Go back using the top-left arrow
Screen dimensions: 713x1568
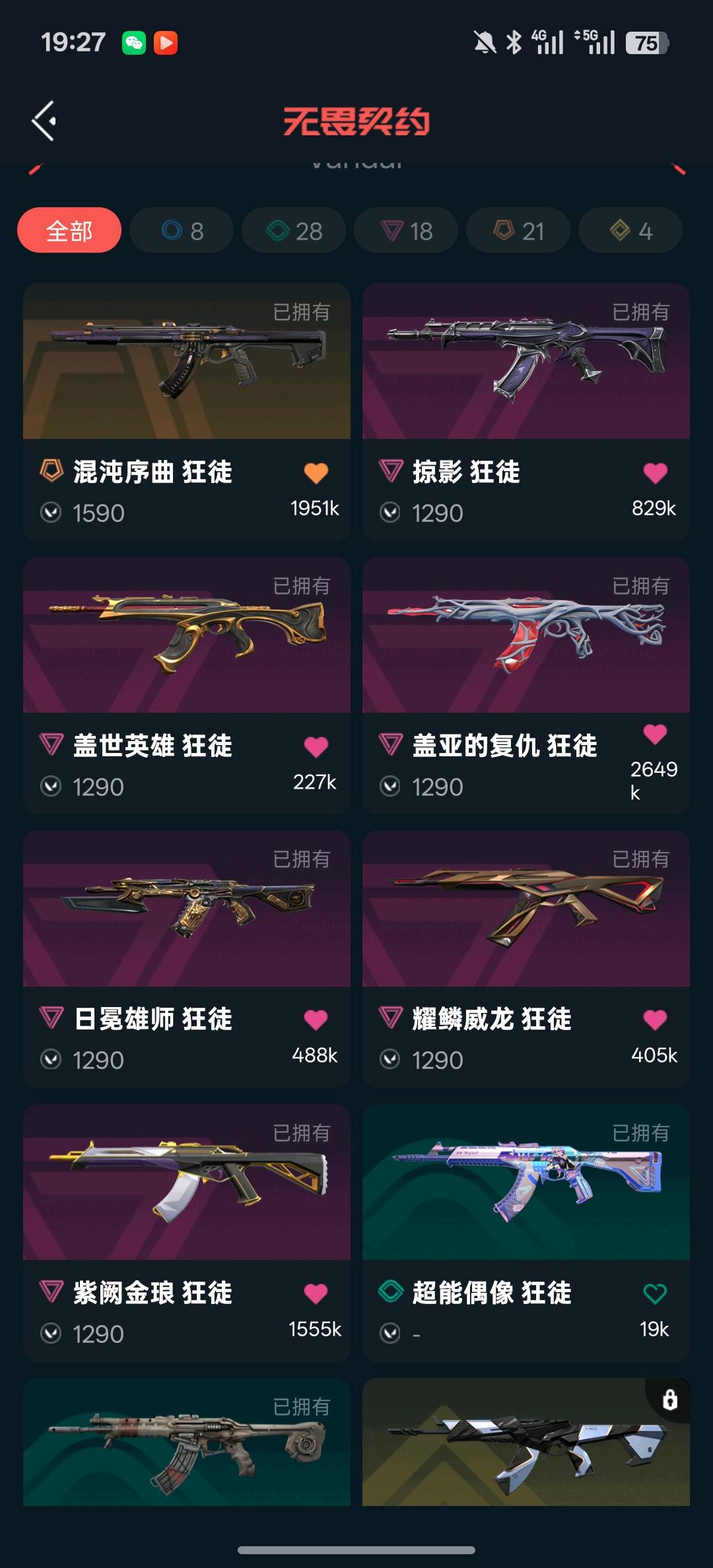44,121
